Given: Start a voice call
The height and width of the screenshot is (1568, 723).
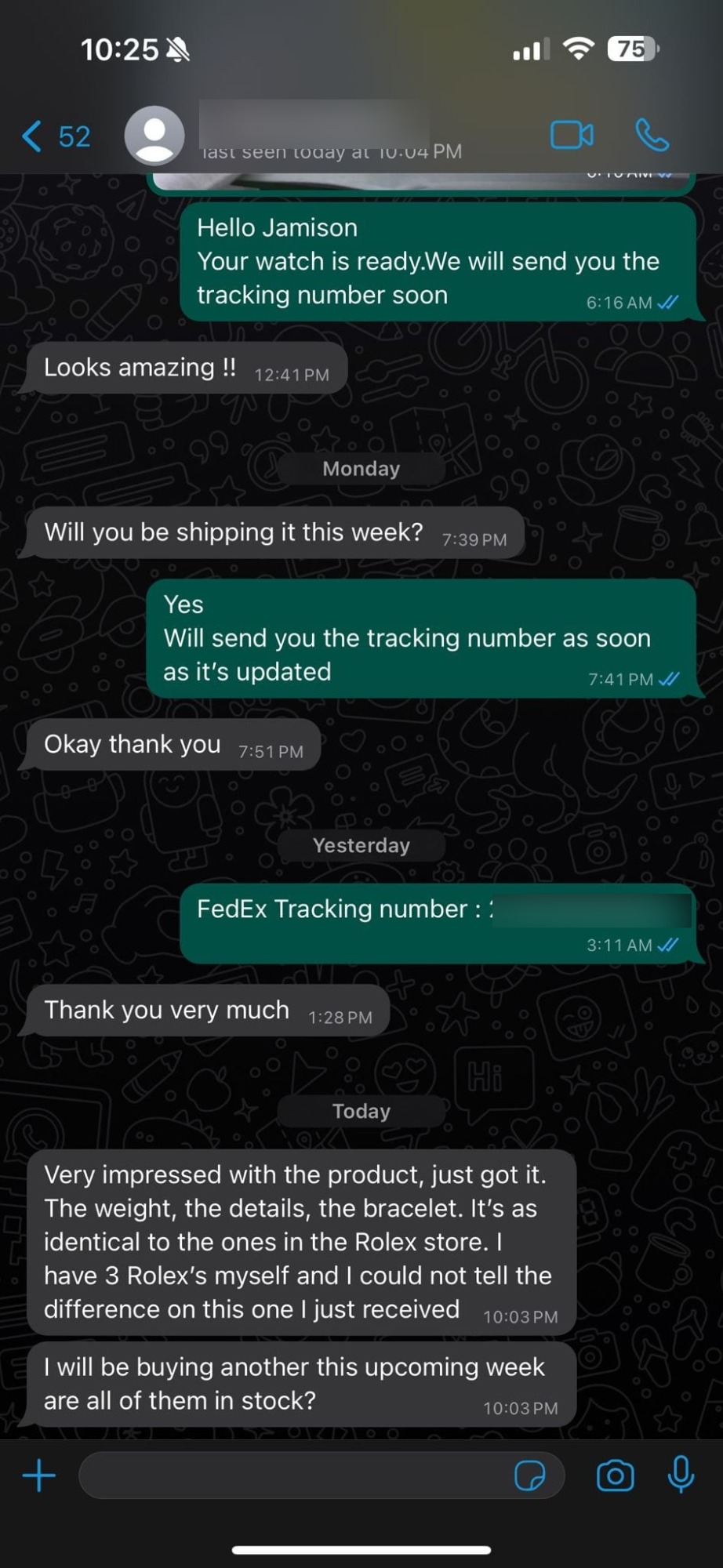Looking at the screenshot, I should [x=652, y=135].
